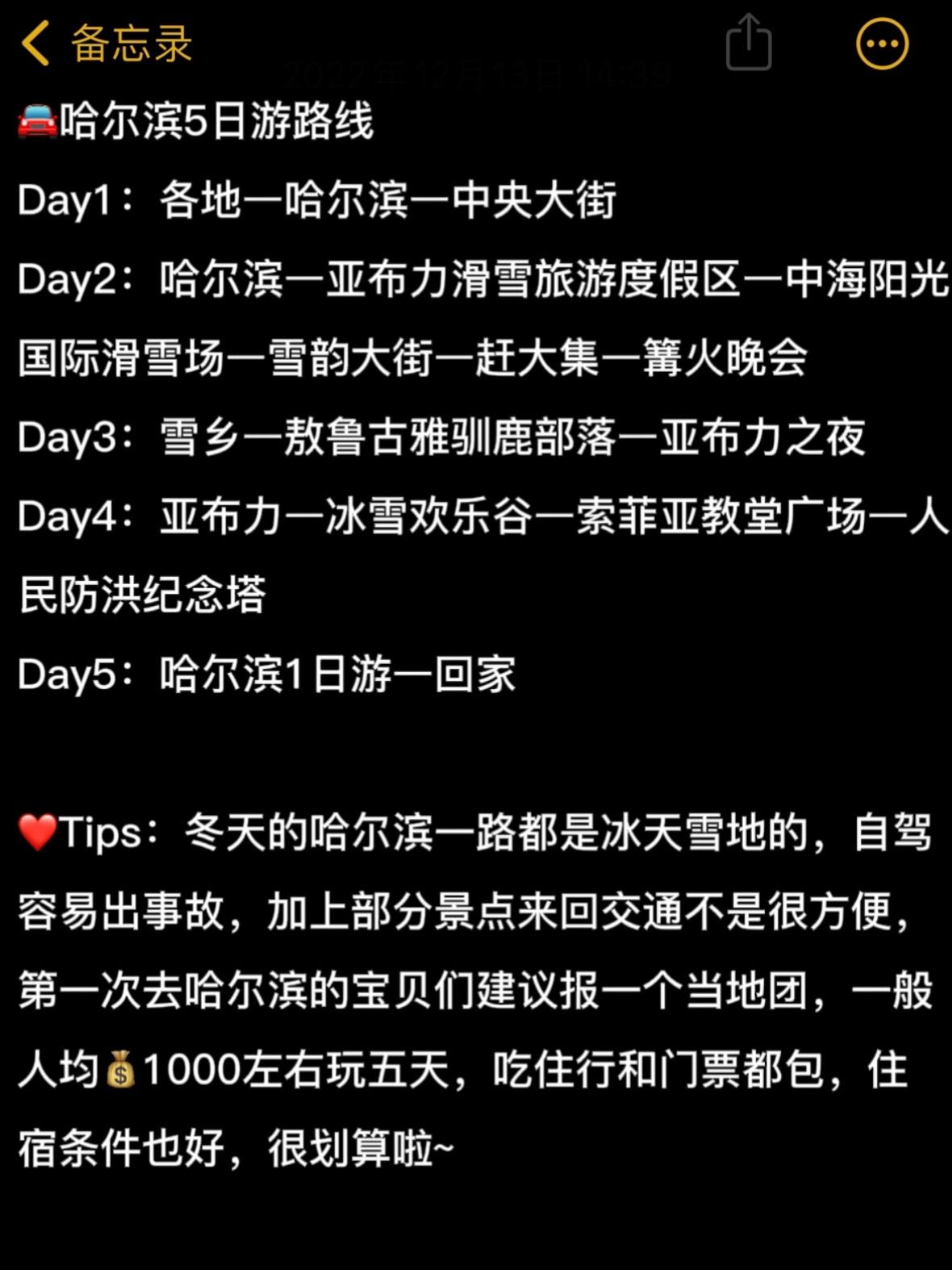The width and height of the screenshot is (952, 1270).
Task: Share this note
Action: (x=749, y=44)
